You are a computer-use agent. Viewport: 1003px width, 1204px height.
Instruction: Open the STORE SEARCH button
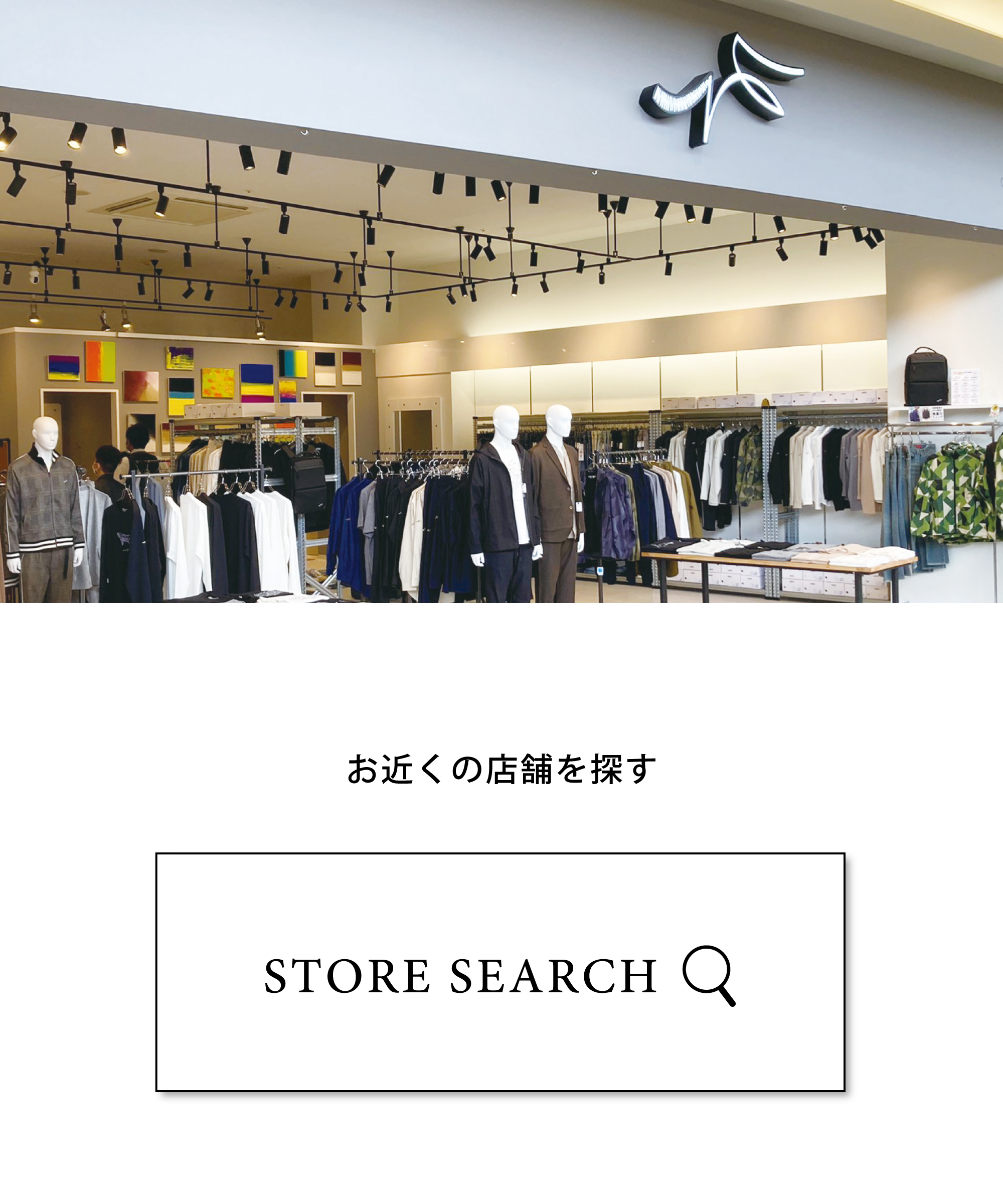click(x=500, y=972)
